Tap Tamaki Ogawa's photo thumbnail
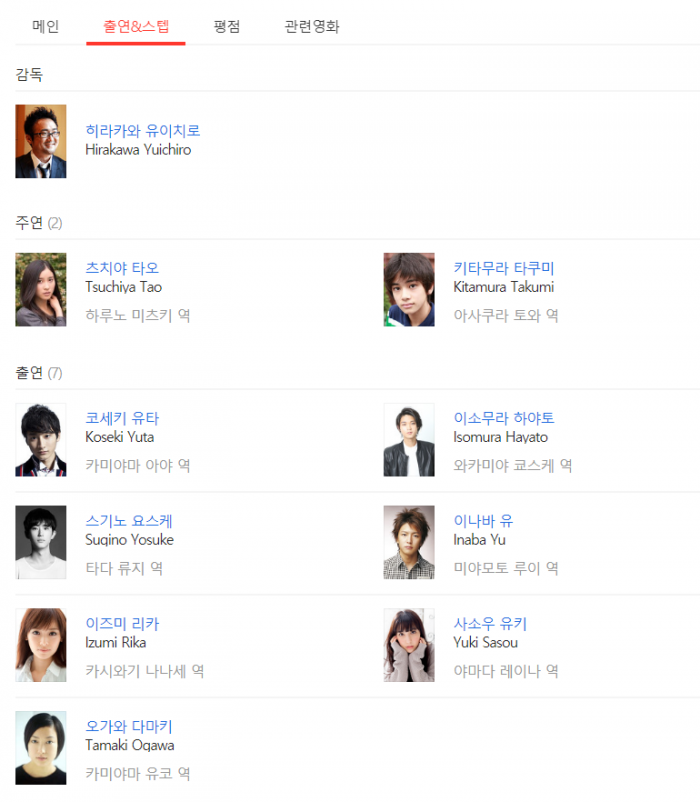Image resolution: width=700 pixels, height=802 pixels. coord(41,748)
